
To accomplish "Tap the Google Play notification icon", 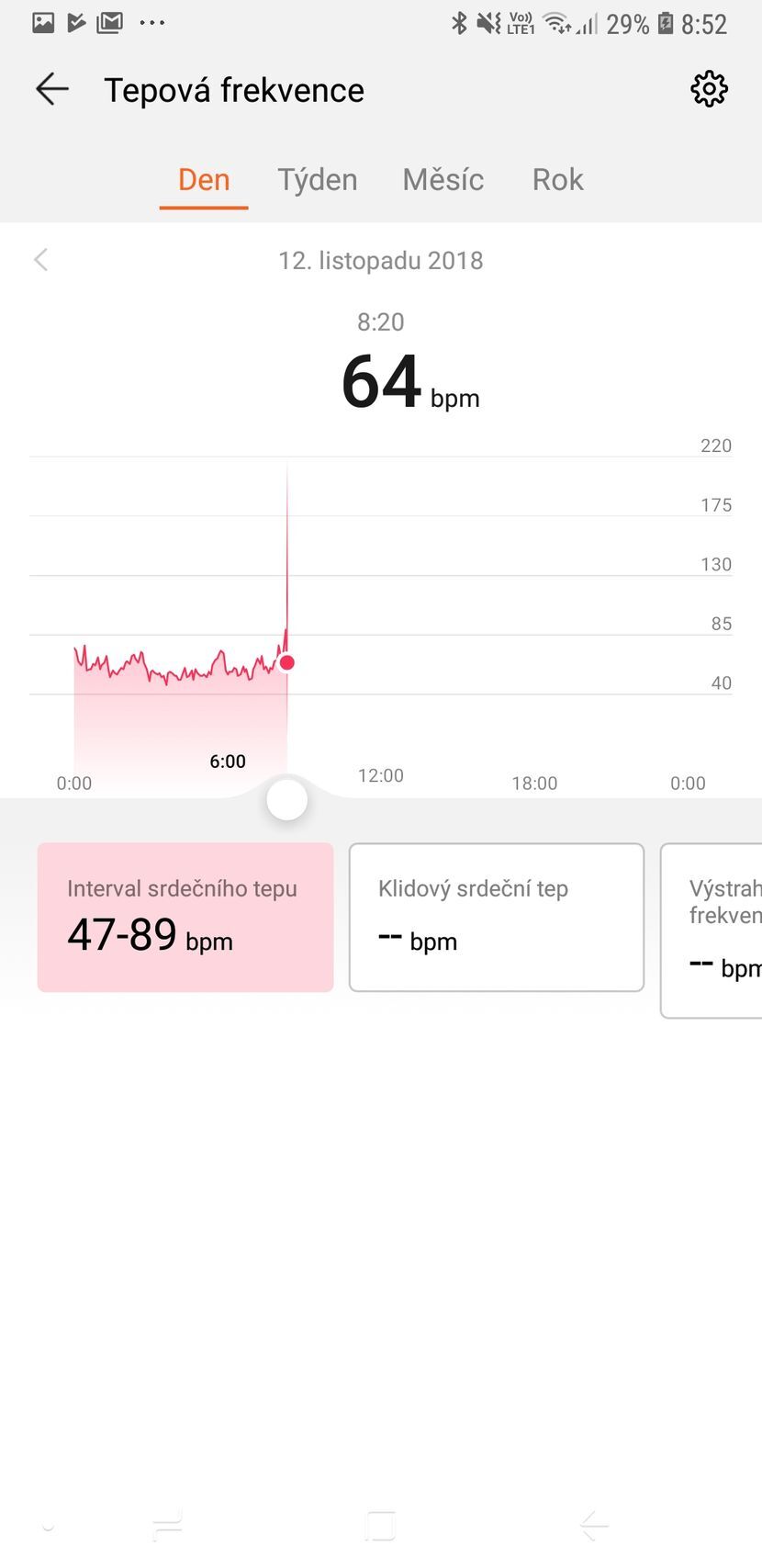I will click(76, 22).
